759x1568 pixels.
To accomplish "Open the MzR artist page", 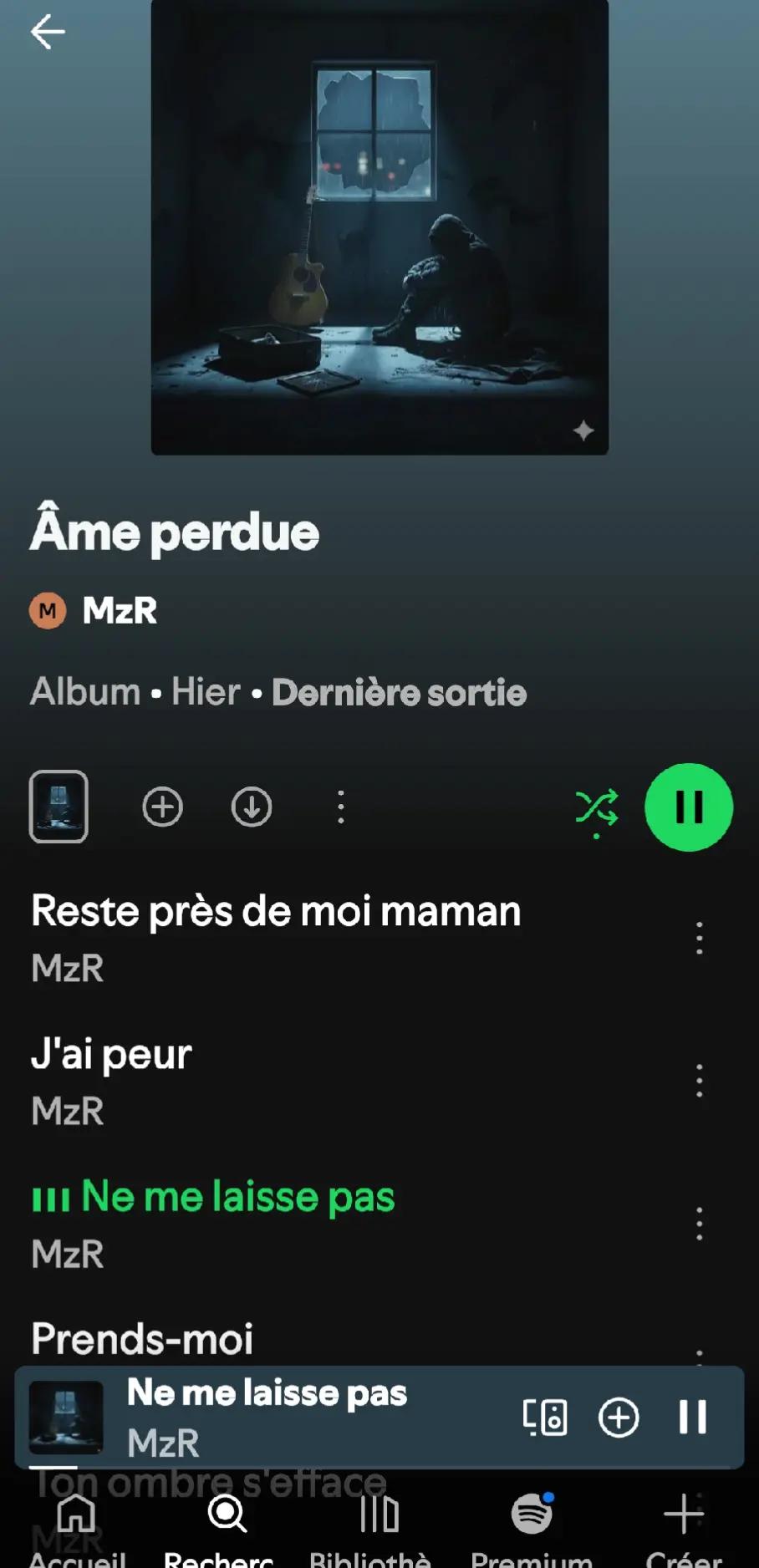I will coord(119,610).
